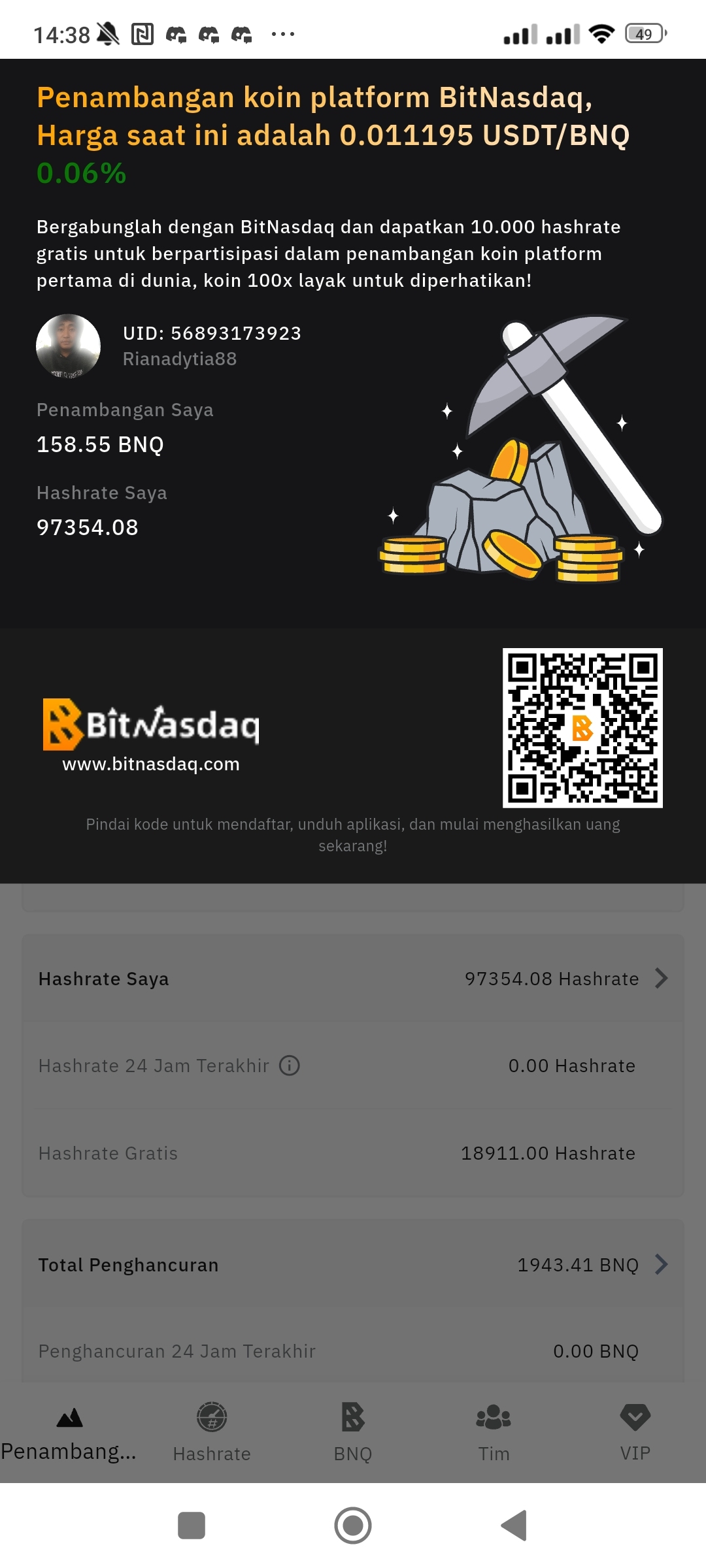Go to the system home screen

[353, 1526]
